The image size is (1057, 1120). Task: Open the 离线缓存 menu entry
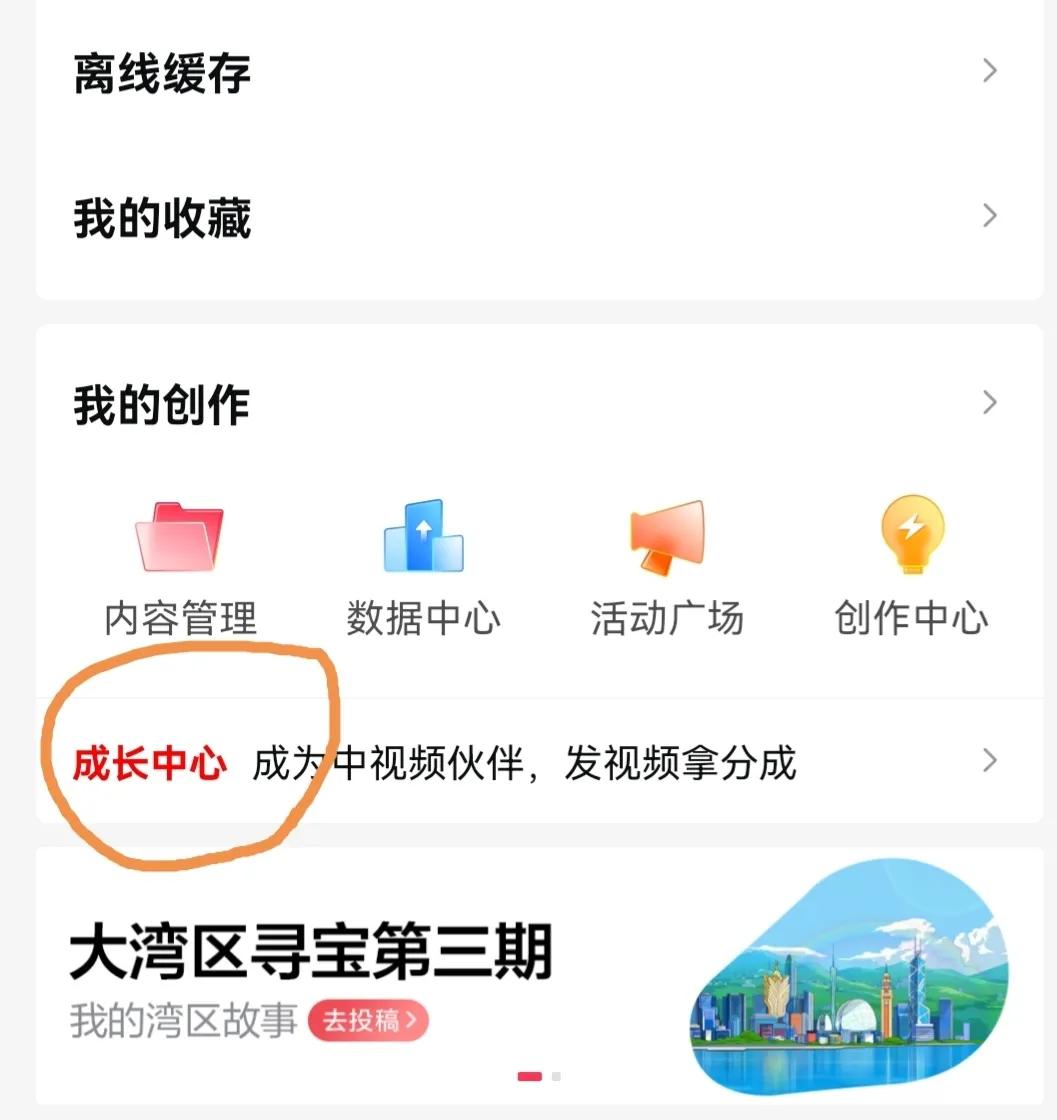162,73
